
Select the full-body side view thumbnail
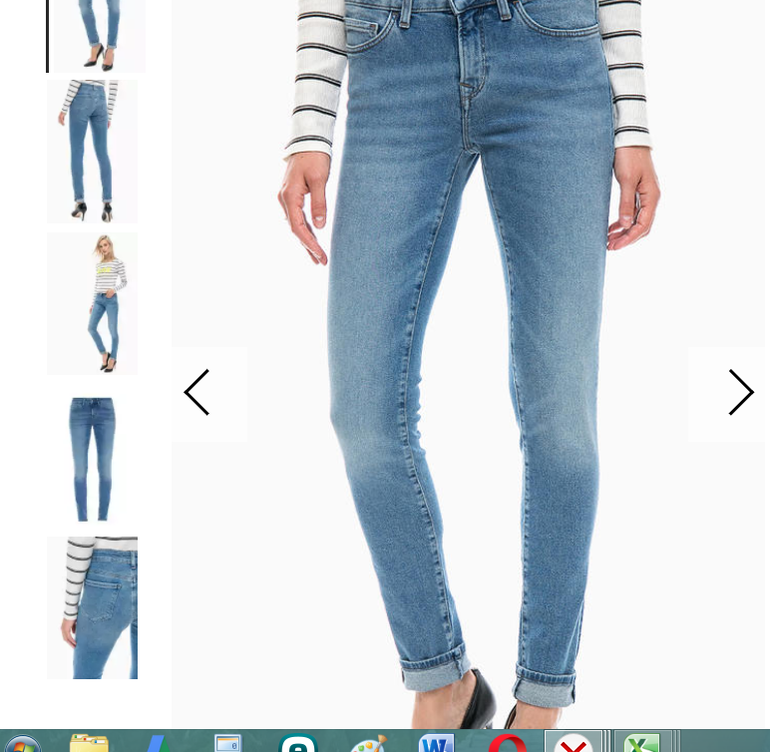92,303
